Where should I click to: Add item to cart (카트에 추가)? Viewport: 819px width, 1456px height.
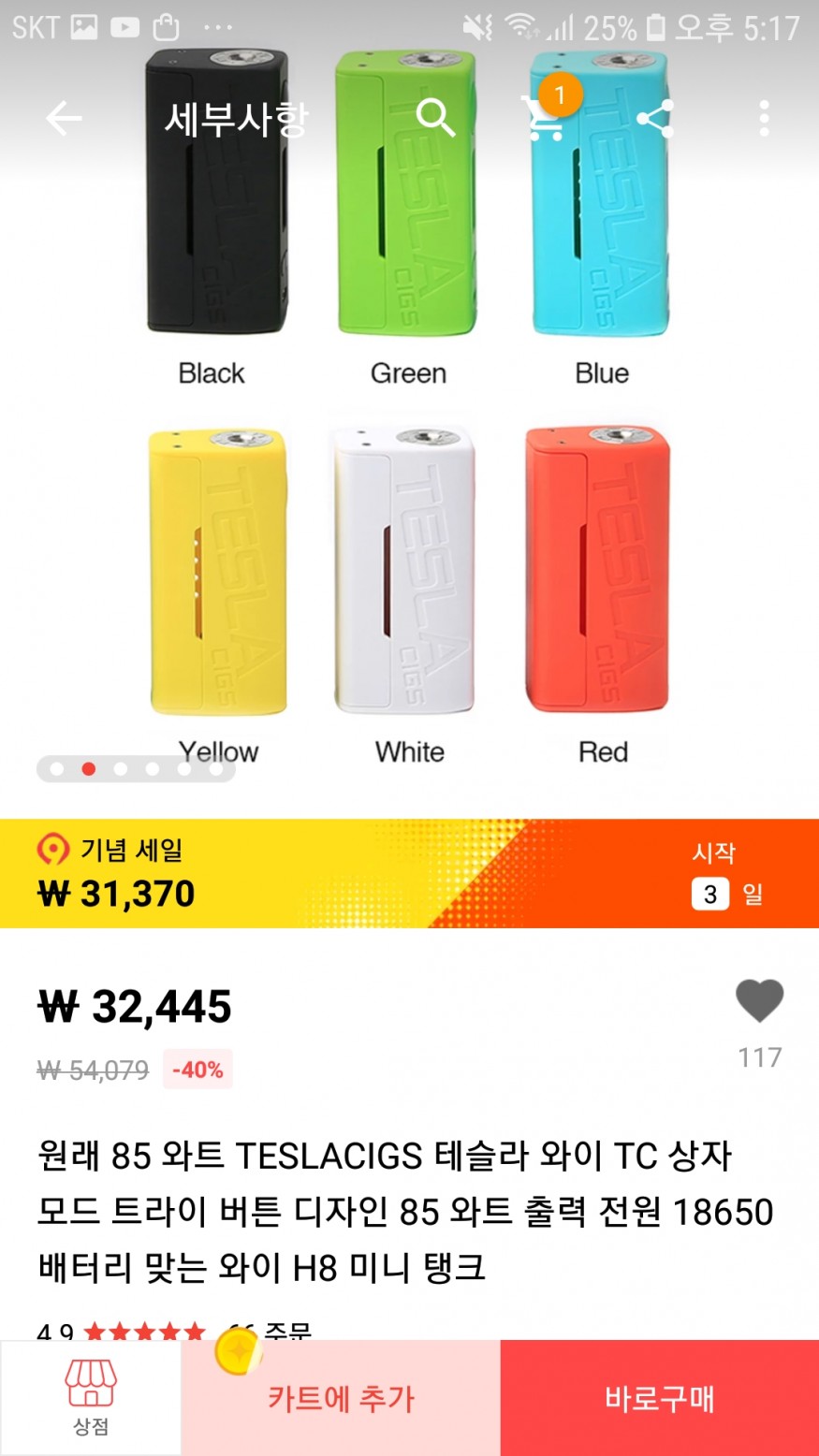point(341,1398)
